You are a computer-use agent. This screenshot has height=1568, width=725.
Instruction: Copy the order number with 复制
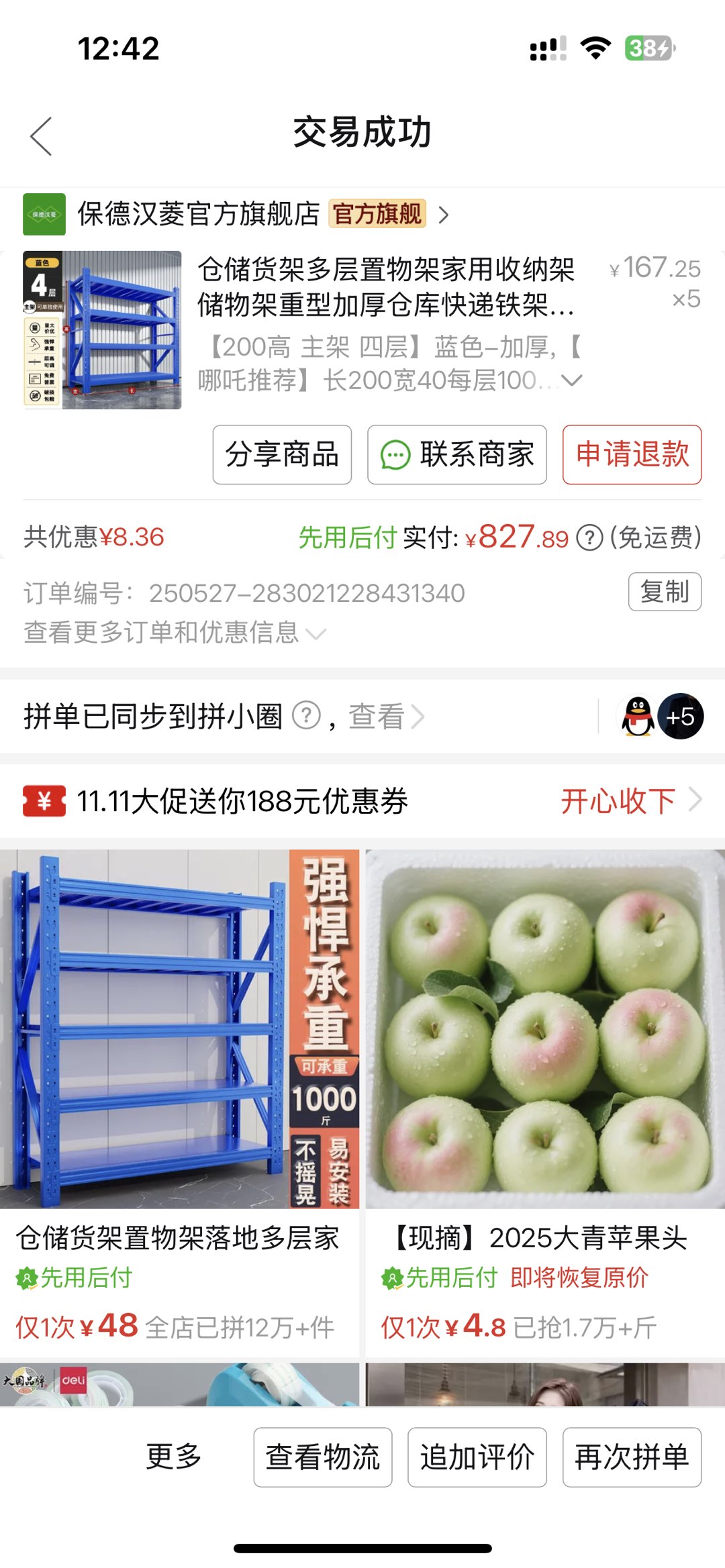click(665, 592)
